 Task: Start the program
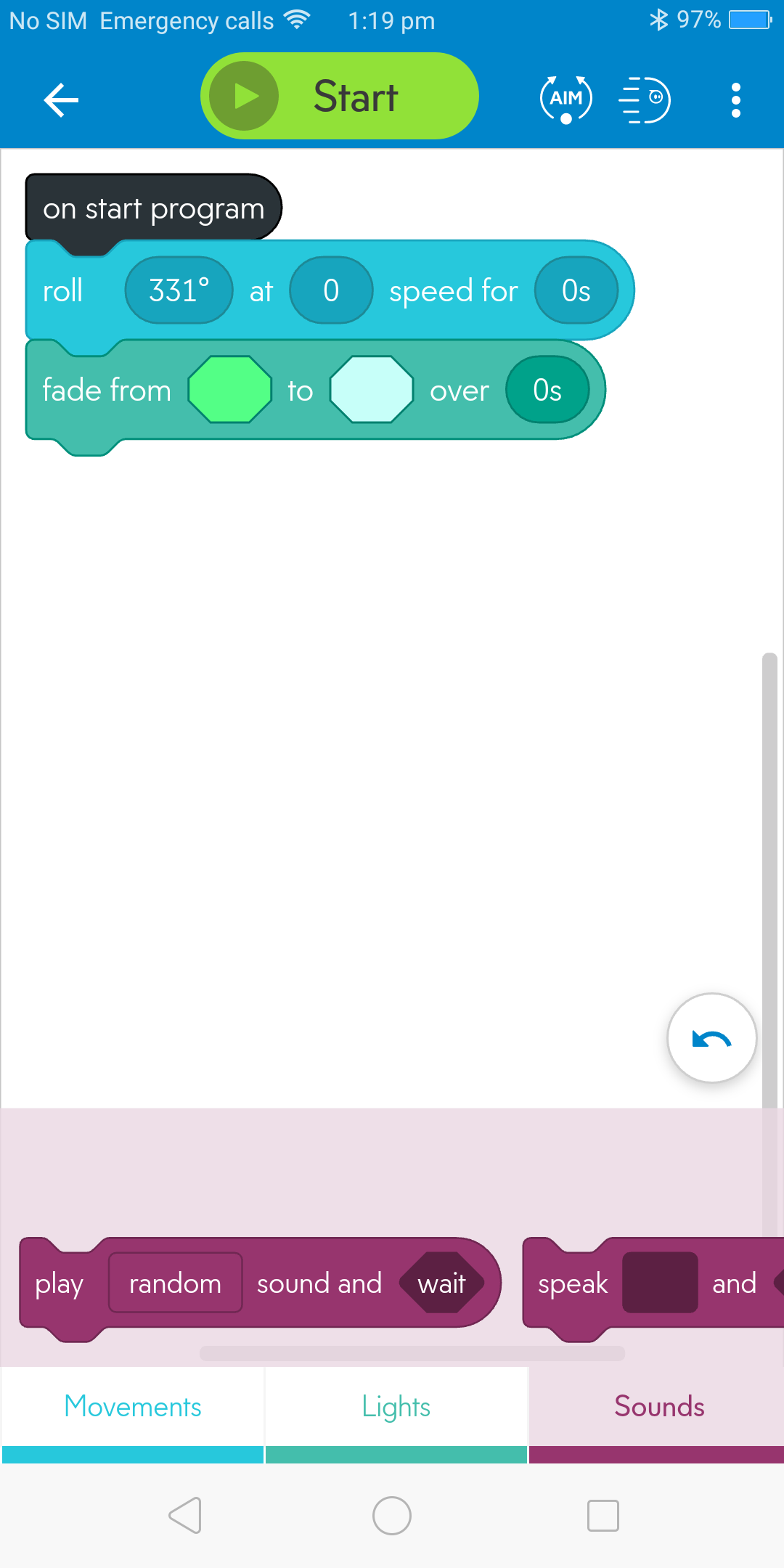coord(339,96)
